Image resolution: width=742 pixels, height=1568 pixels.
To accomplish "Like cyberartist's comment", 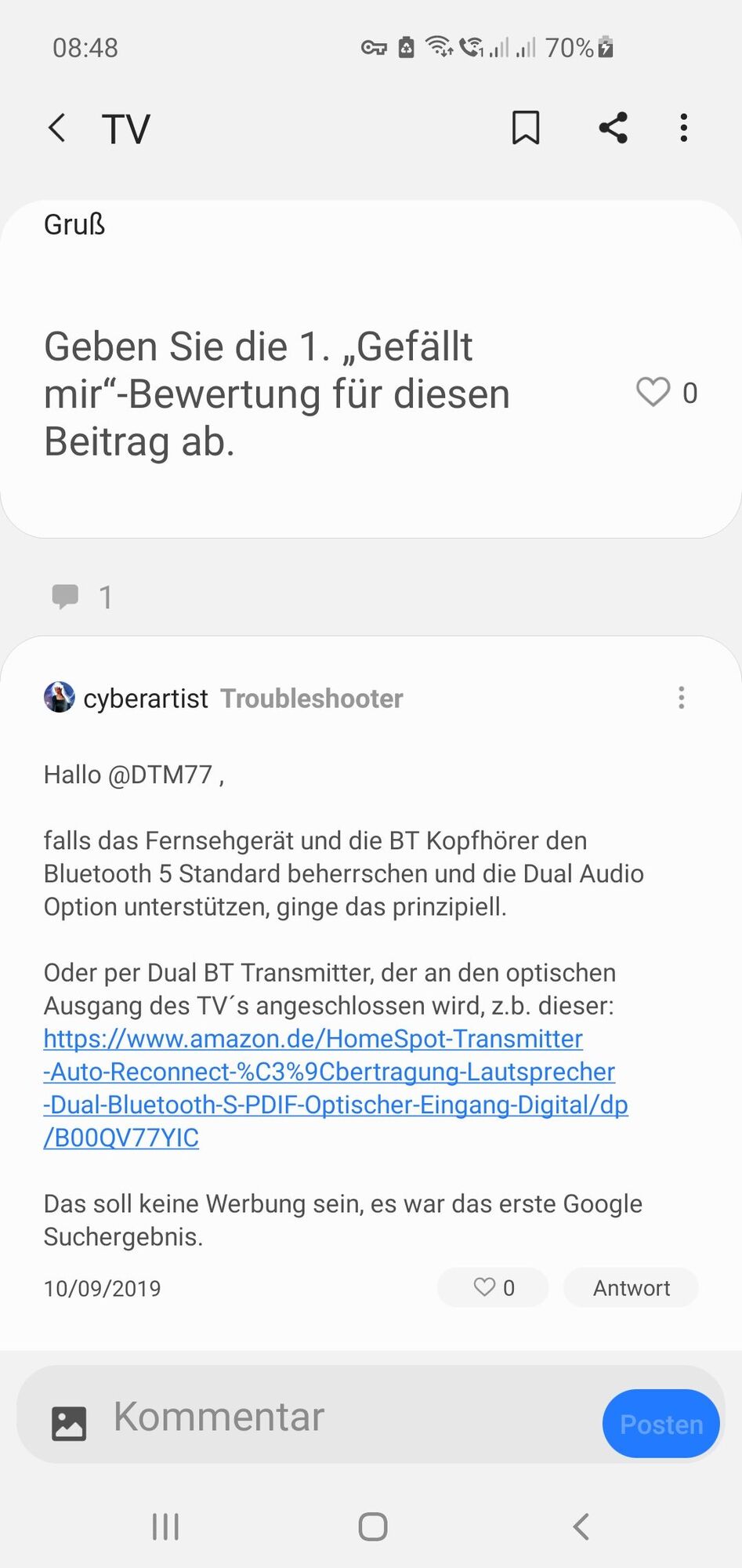I will 493,1287.
